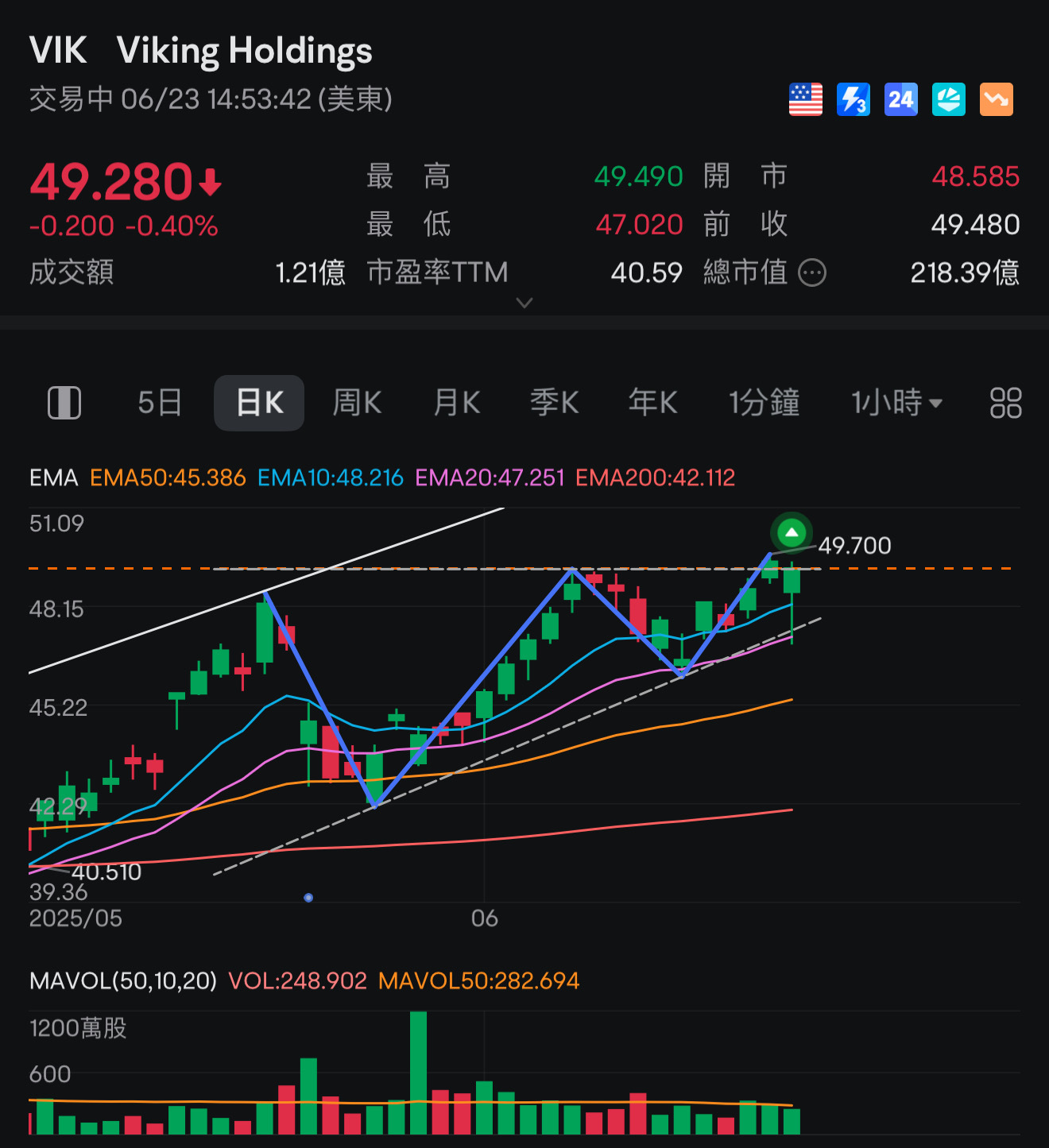The width and height of the screenshot is (1049, 1148).
Task: Open the 1小時 timeframe dropdown
Action: click(x=896, y=403)
